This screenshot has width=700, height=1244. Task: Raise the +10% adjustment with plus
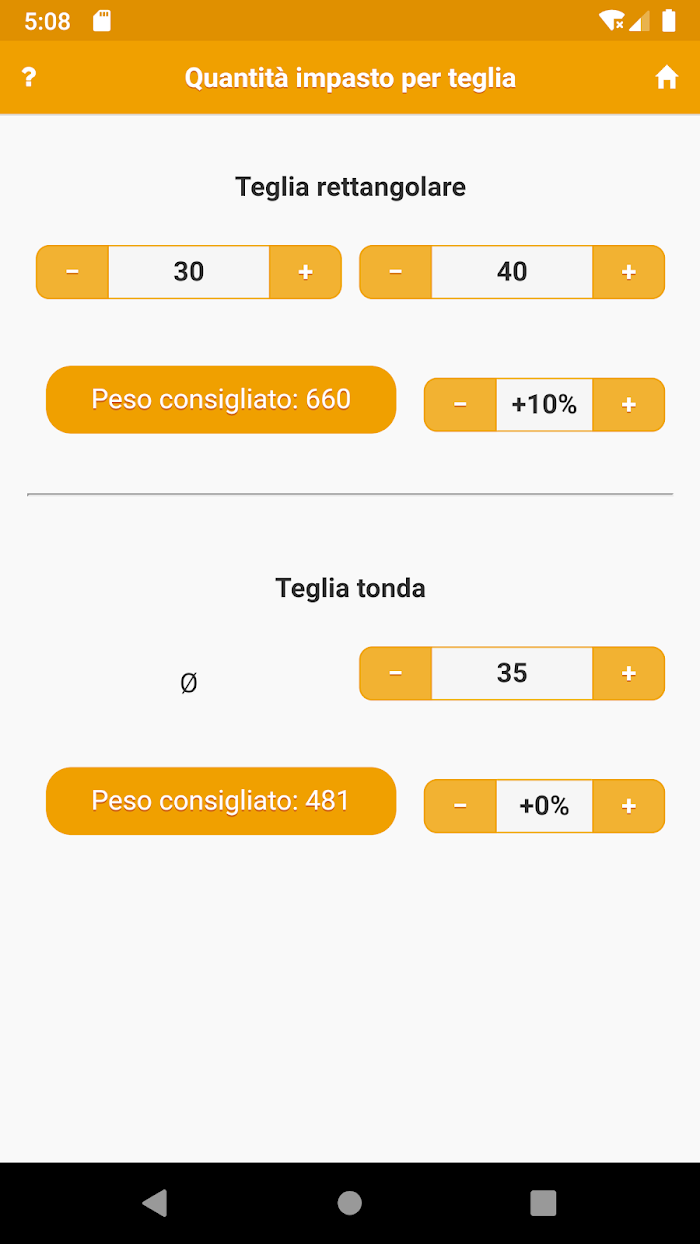point(629,405)
